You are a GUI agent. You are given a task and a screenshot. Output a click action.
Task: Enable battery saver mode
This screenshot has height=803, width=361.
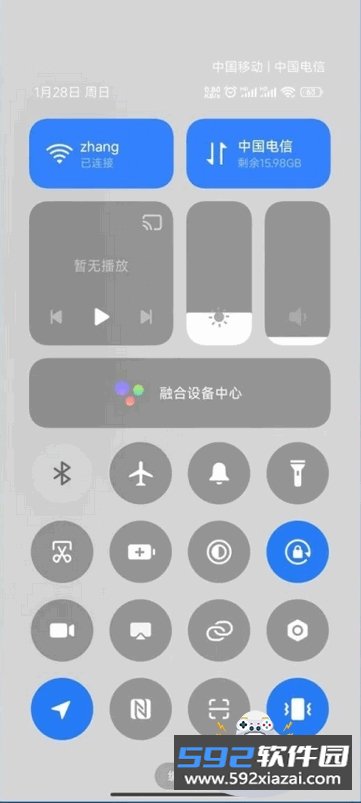[x=141, y=552]
